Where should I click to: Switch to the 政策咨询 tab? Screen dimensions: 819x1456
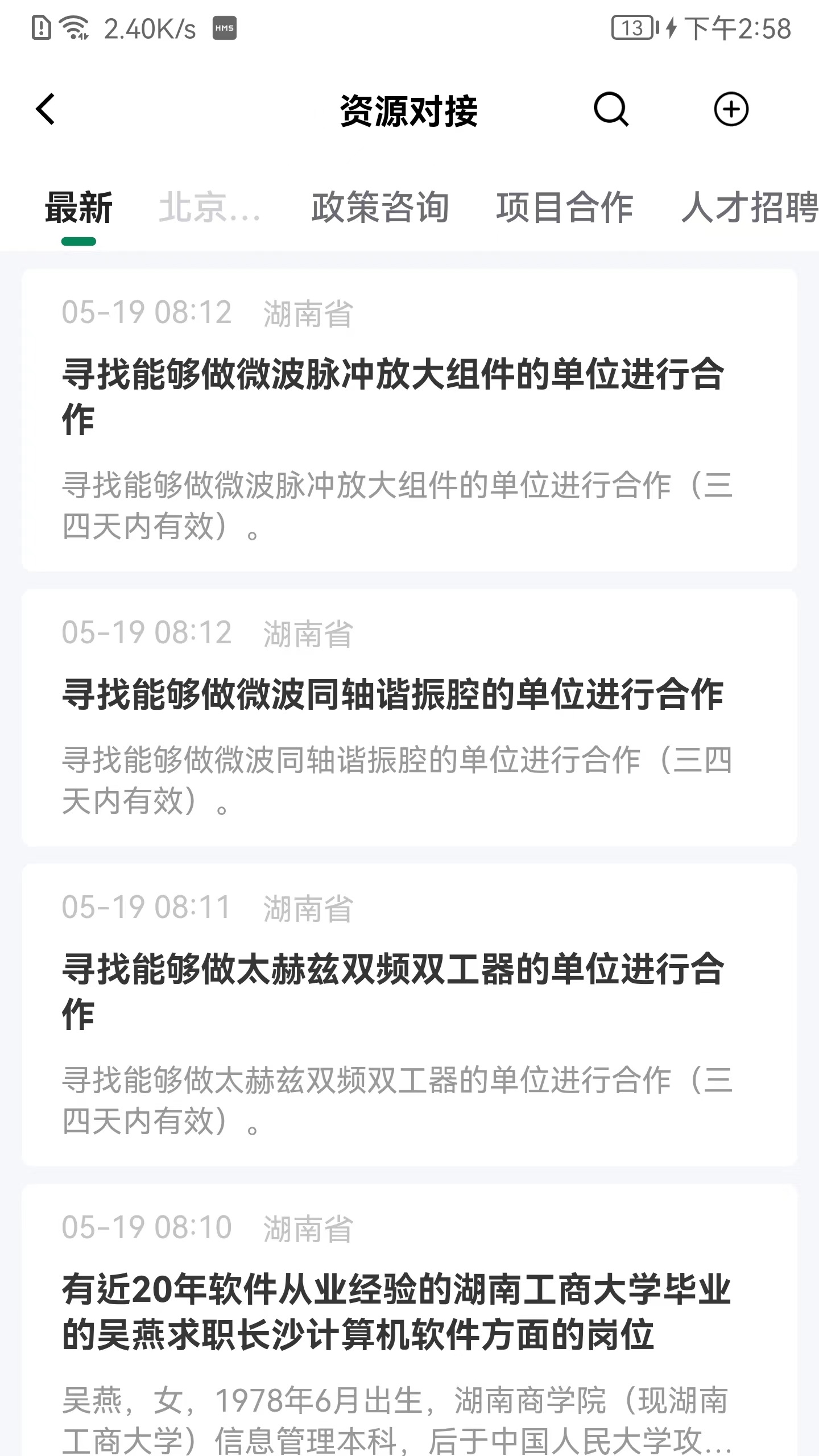point(380,208)
